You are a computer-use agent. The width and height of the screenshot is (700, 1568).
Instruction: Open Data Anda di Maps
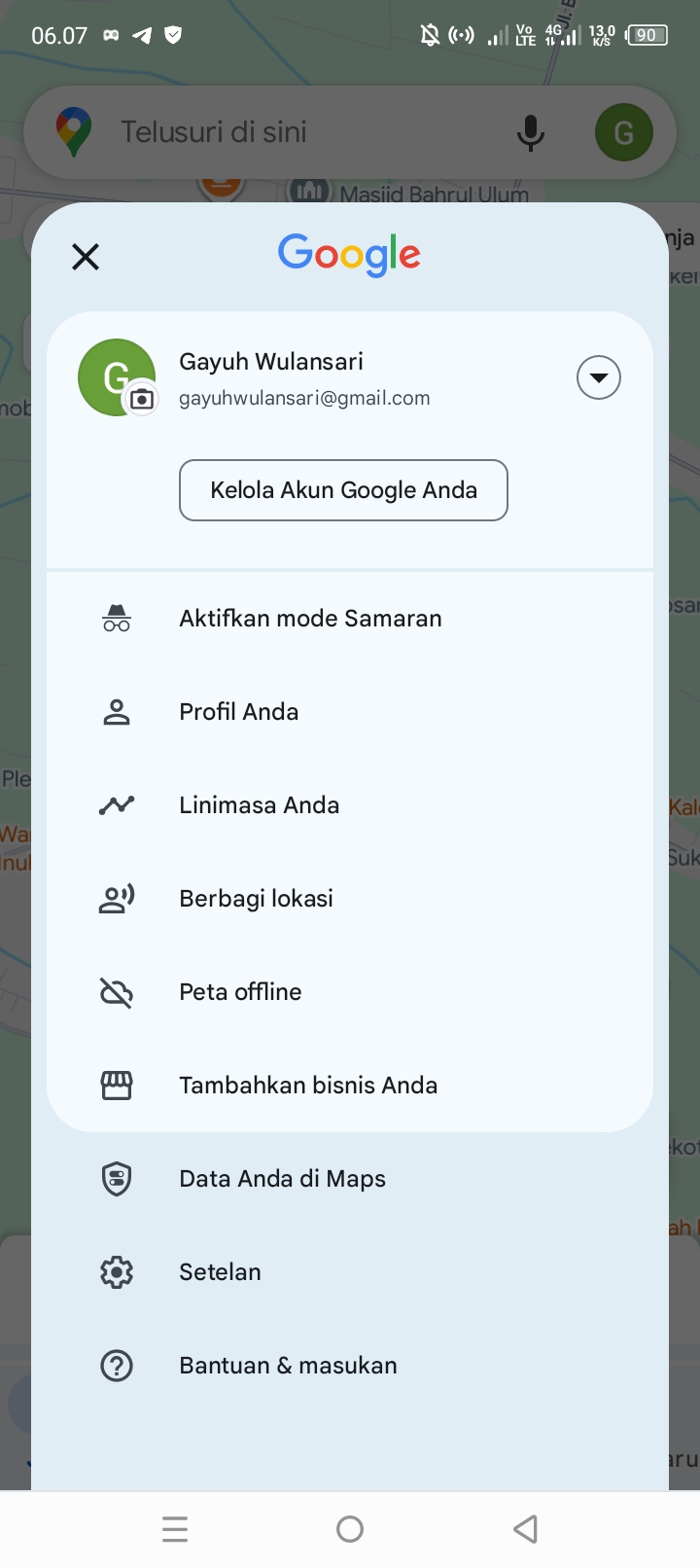pyautogui.click(x=282, y=1179)
